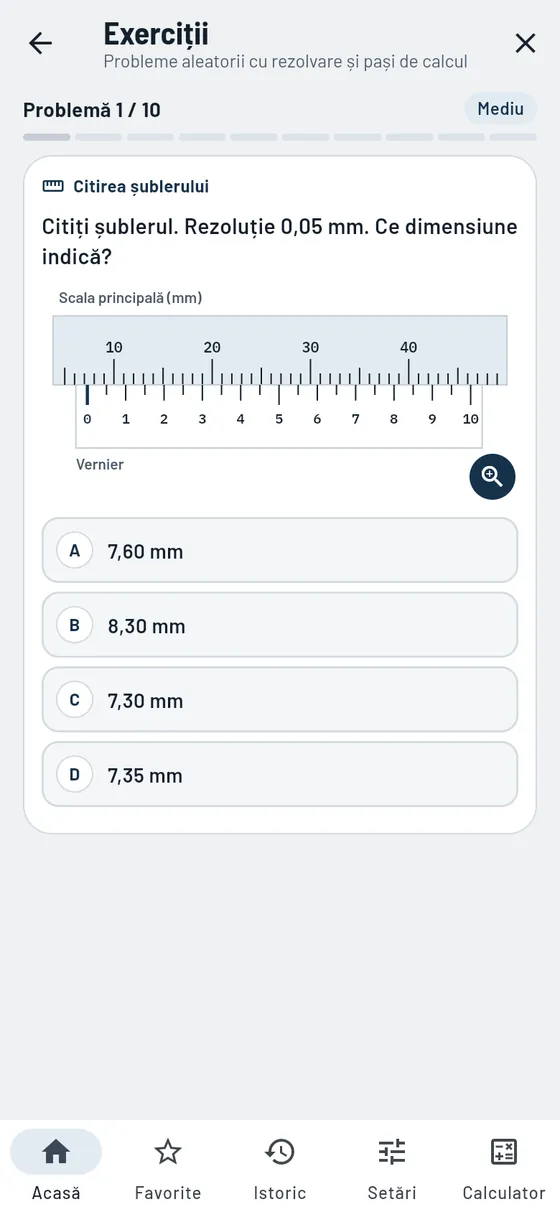Zoom into the caliper image
Screen dimensions: 560x1212
(492, 476)
